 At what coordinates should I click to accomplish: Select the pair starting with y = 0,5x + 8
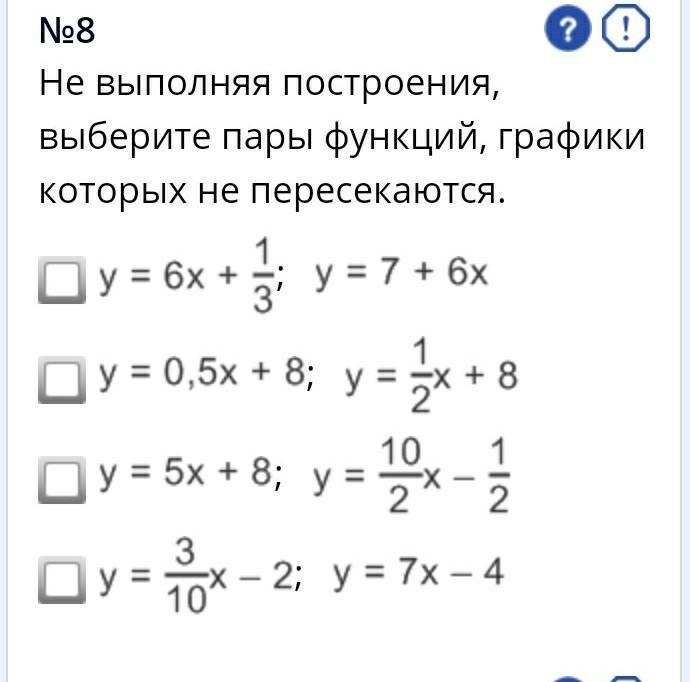coord(62,380)
